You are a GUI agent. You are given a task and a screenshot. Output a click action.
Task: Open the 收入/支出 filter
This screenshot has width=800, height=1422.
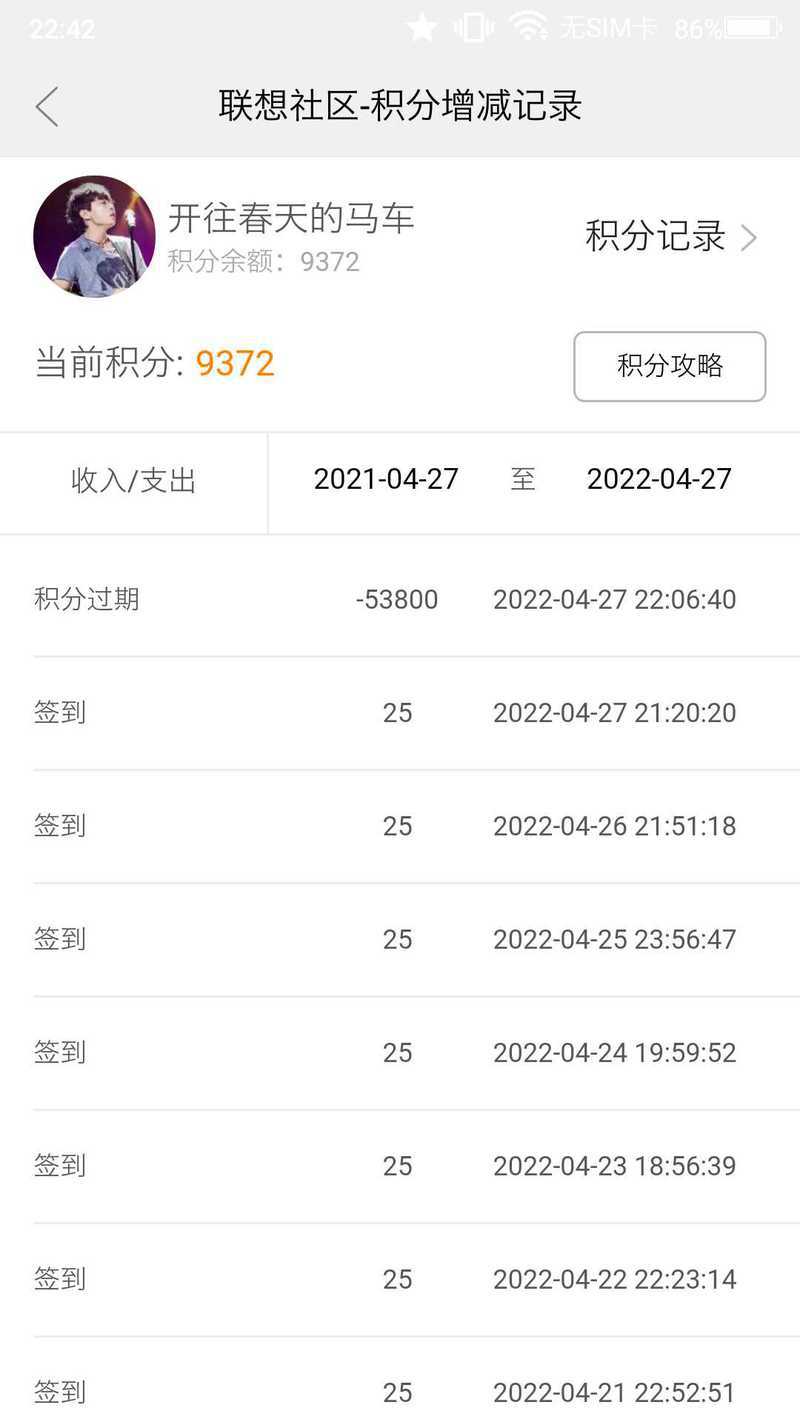pos(133,481)
